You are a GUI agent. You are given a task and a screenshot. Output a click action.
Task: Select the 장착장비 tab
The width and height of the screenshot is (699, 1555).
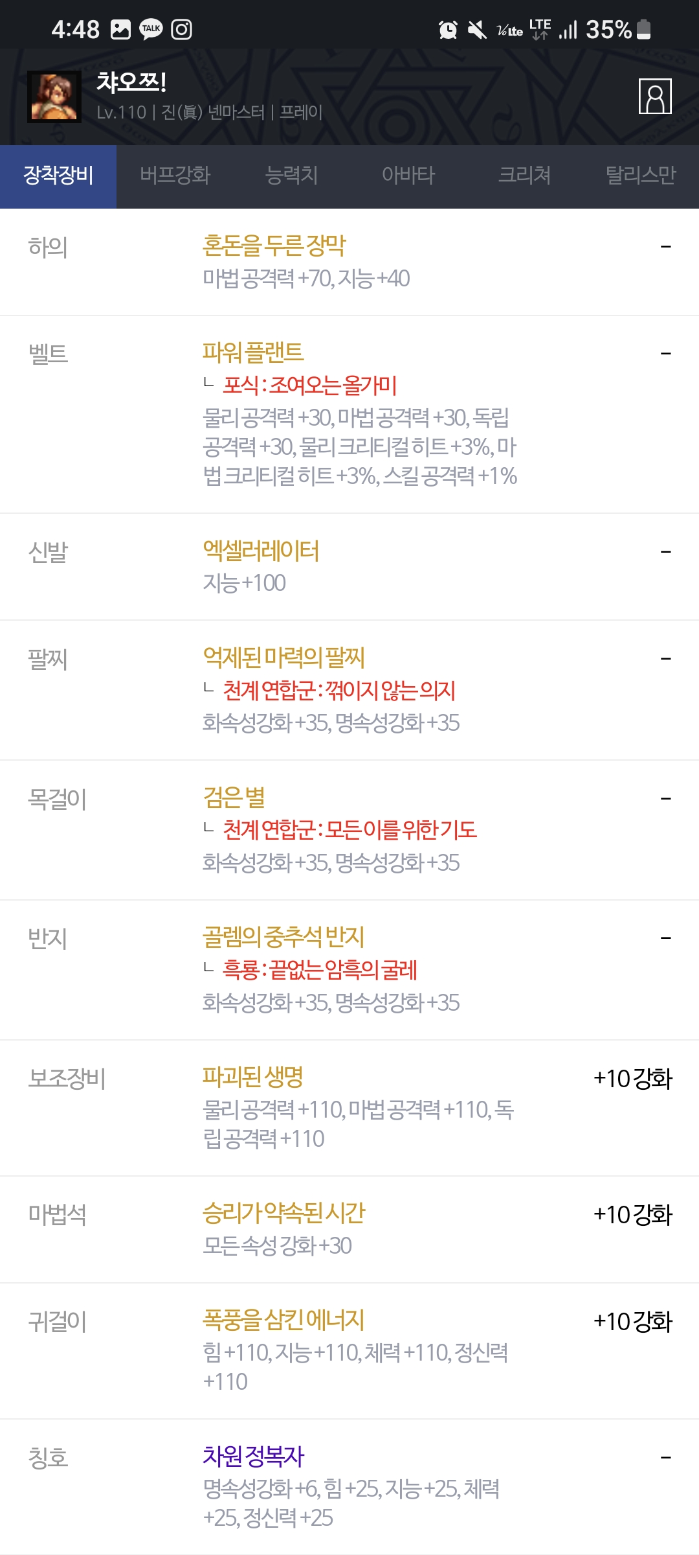(58, 176)
